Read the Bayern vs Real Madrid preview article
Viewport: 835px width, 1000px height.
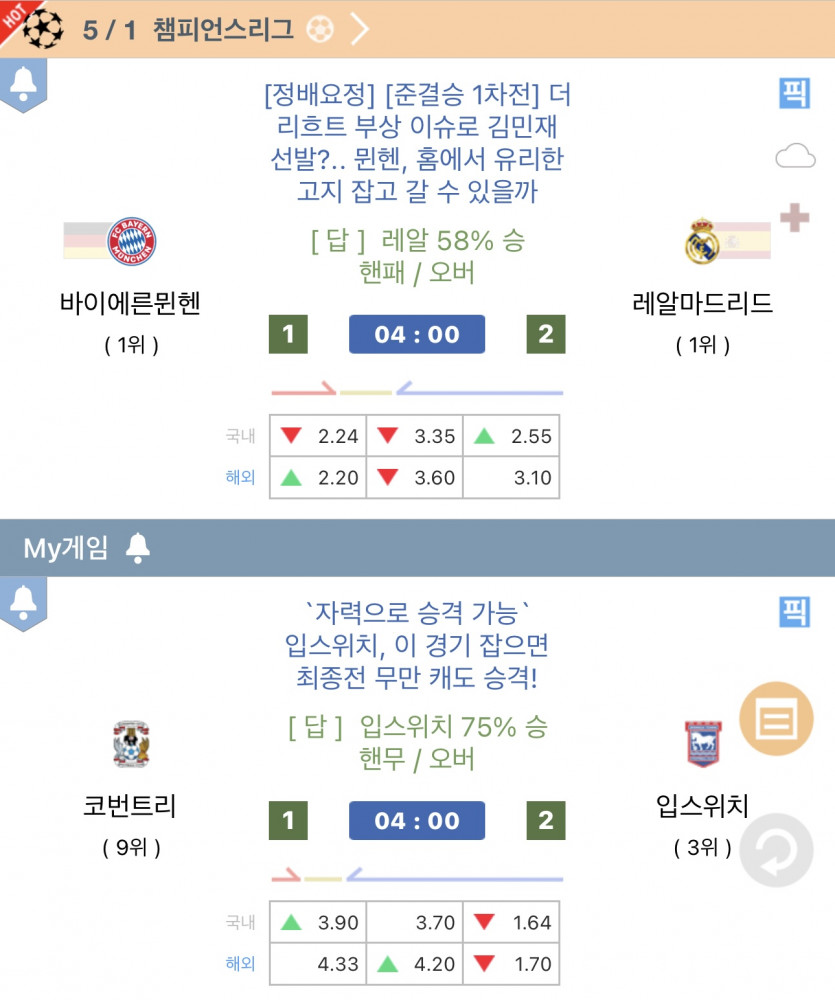pyautogui.click(x=417, y=143)
